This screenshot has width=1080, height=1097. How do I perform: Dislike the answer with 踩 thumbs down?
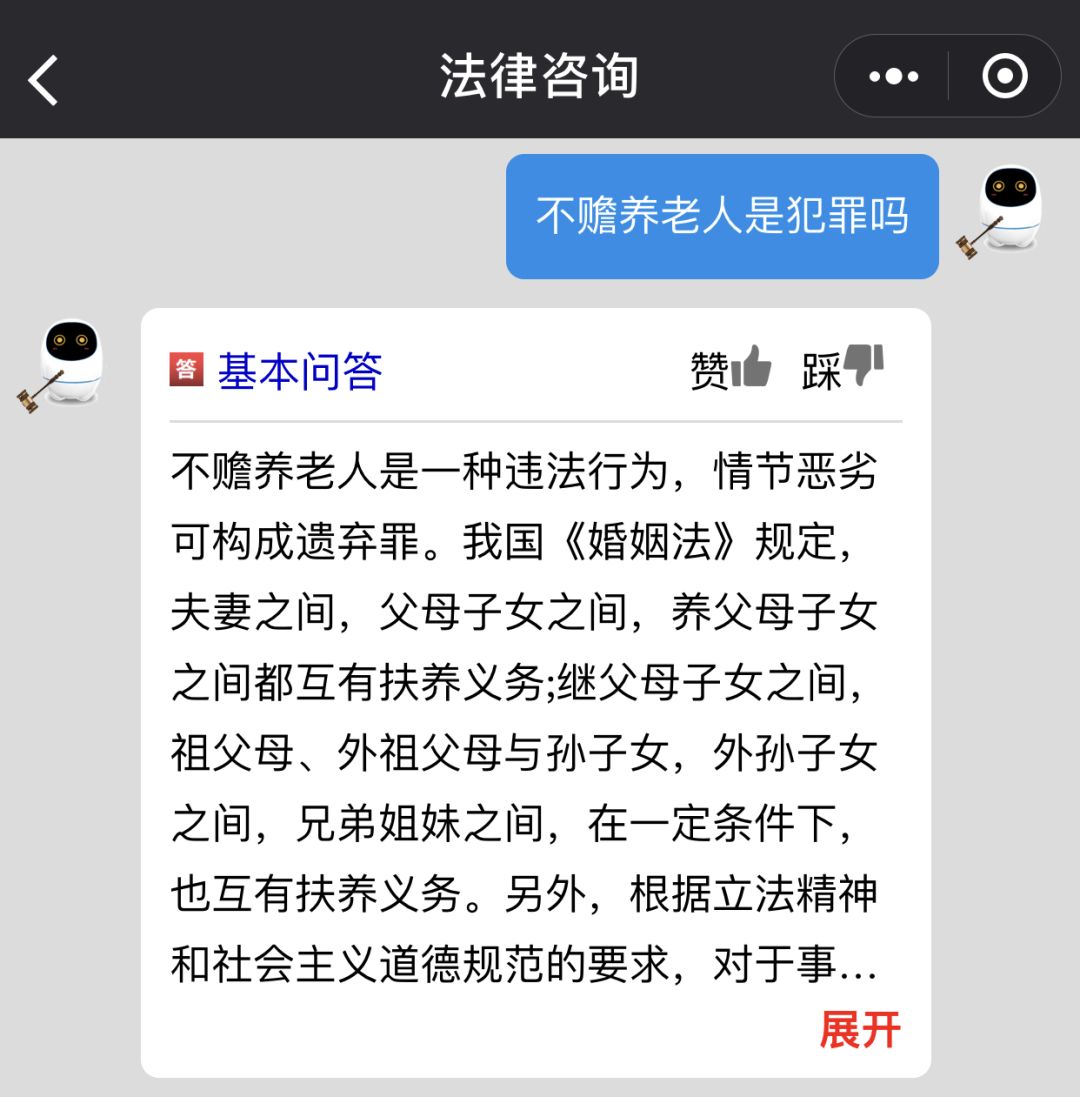(x=843, y=370)
